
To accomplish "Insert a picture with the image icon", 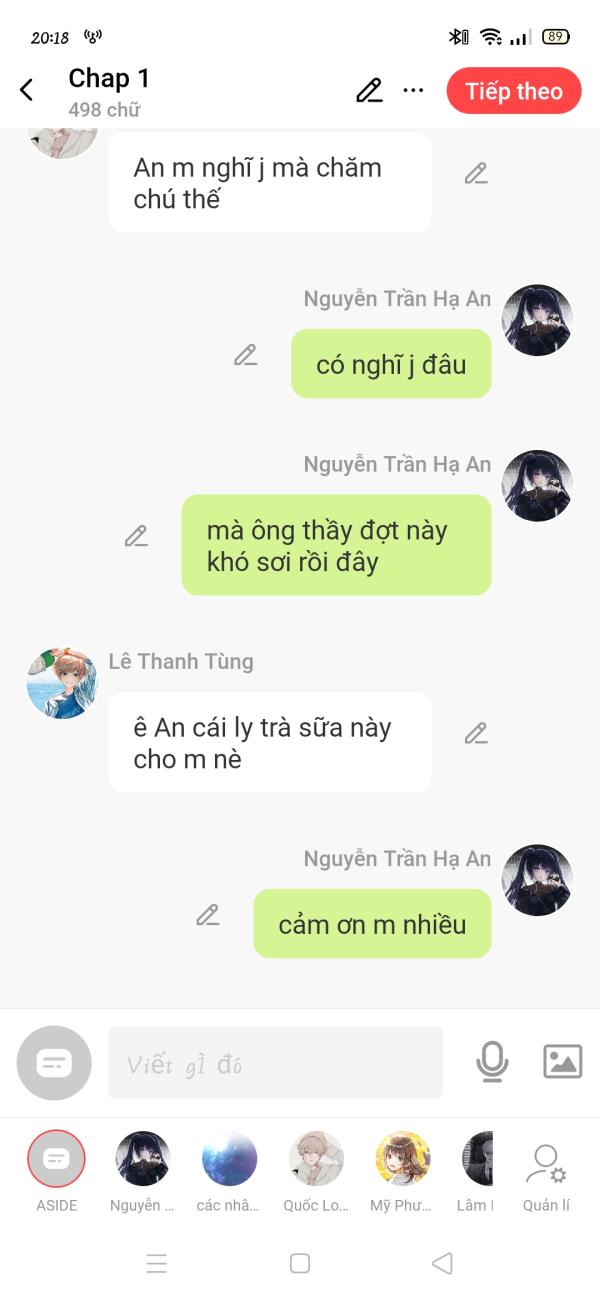I will click(x=562, y=1061).
